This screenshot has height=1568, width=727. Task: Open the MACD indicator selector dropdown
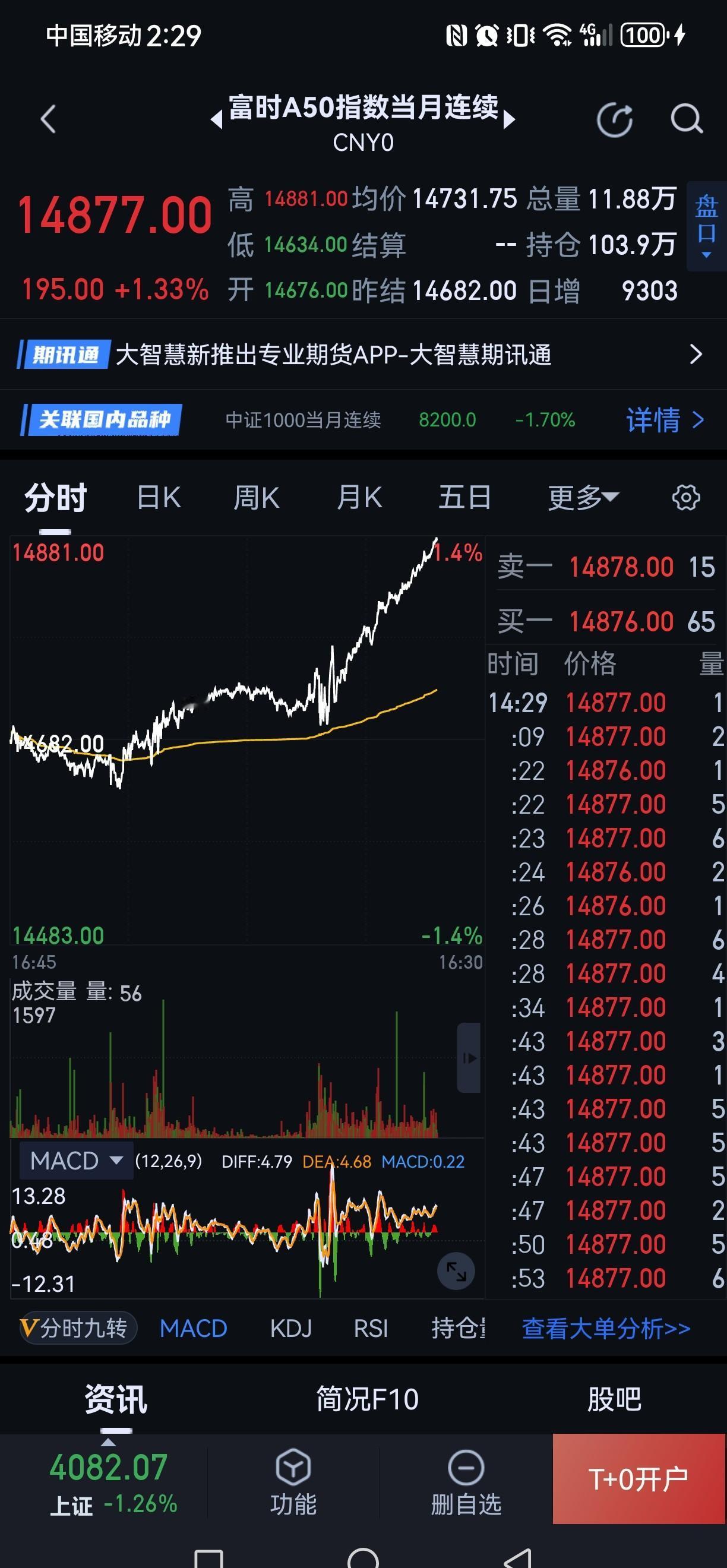[x=75, y=1160]
